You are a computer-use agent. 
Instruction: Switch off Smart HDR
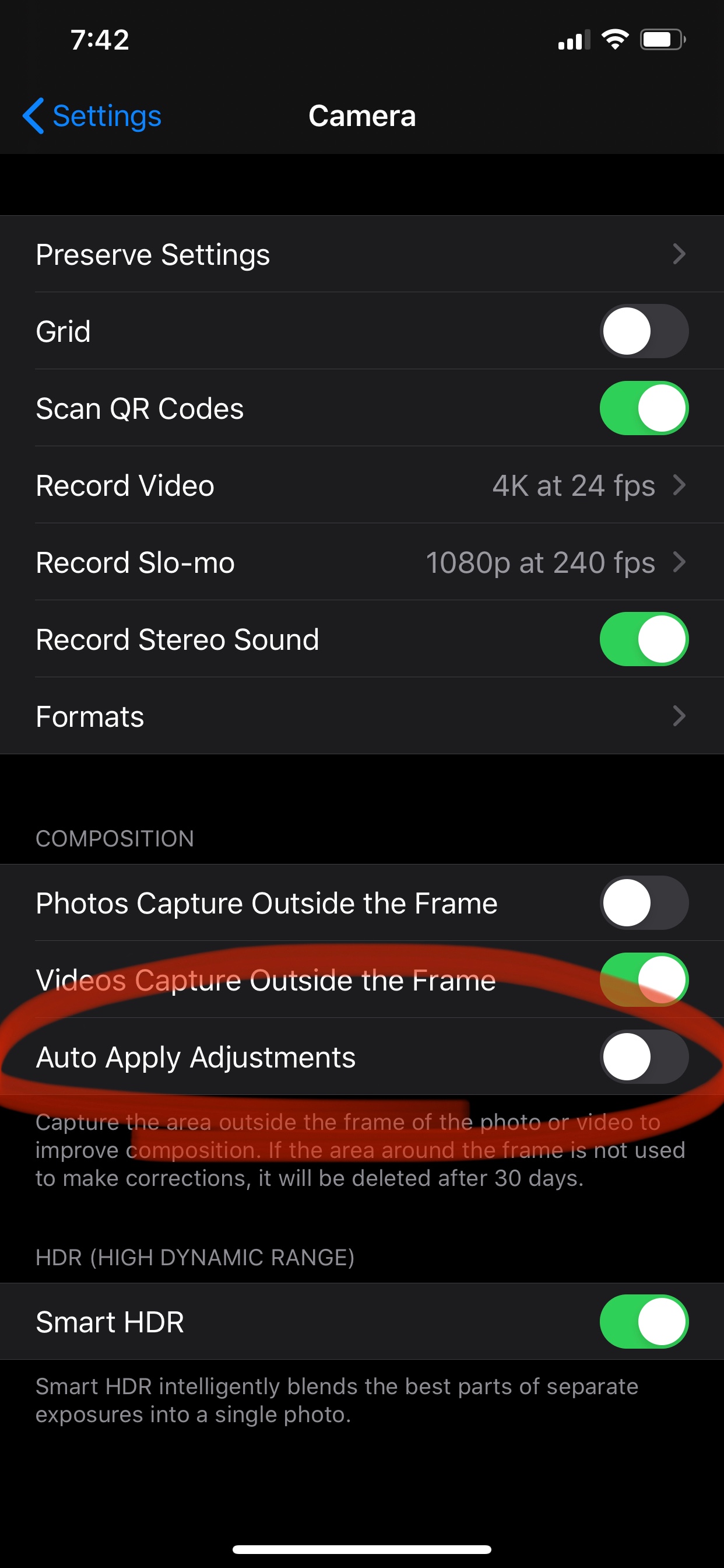tap(644, 1321)
